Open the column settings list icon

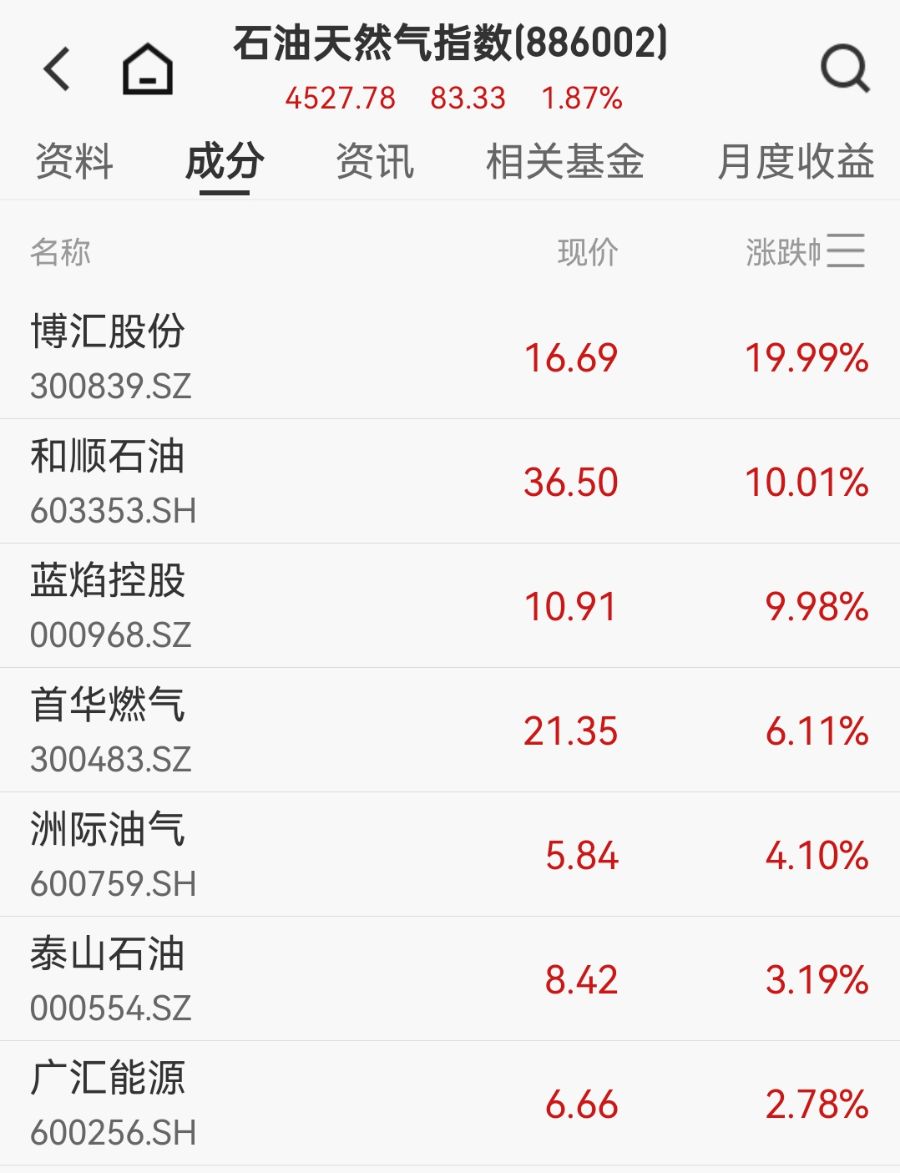pyautogui.click(x=846, y=251)
